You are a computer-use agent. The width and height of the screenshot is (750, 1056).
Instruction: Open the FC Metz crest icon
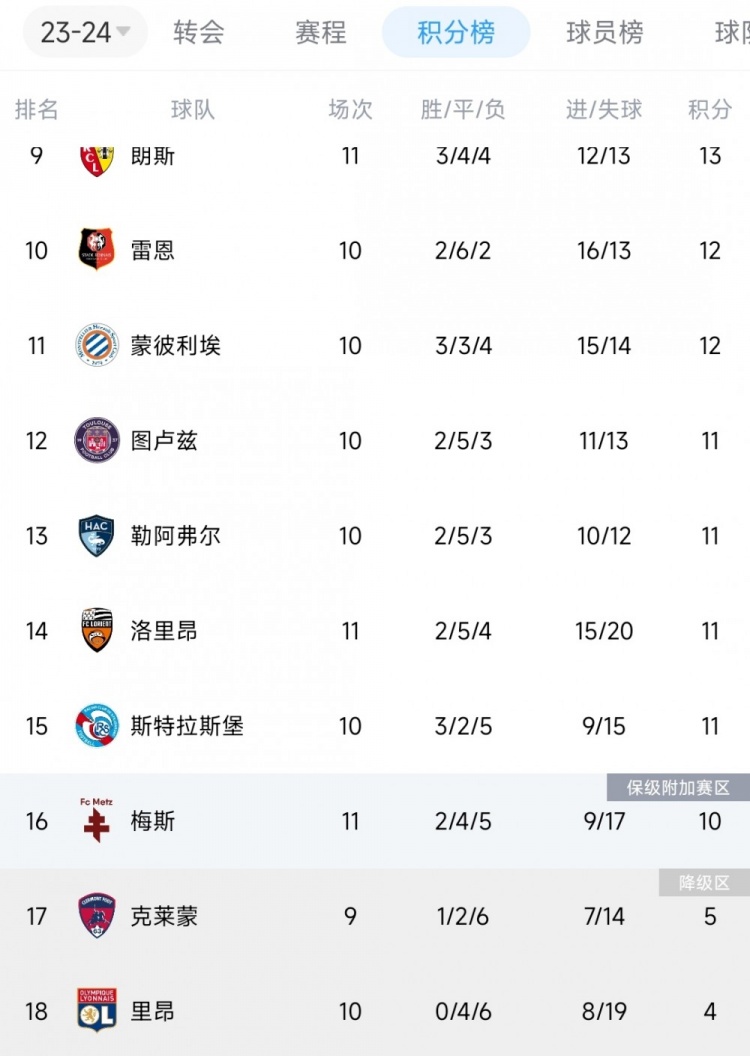tap(96, 821)
